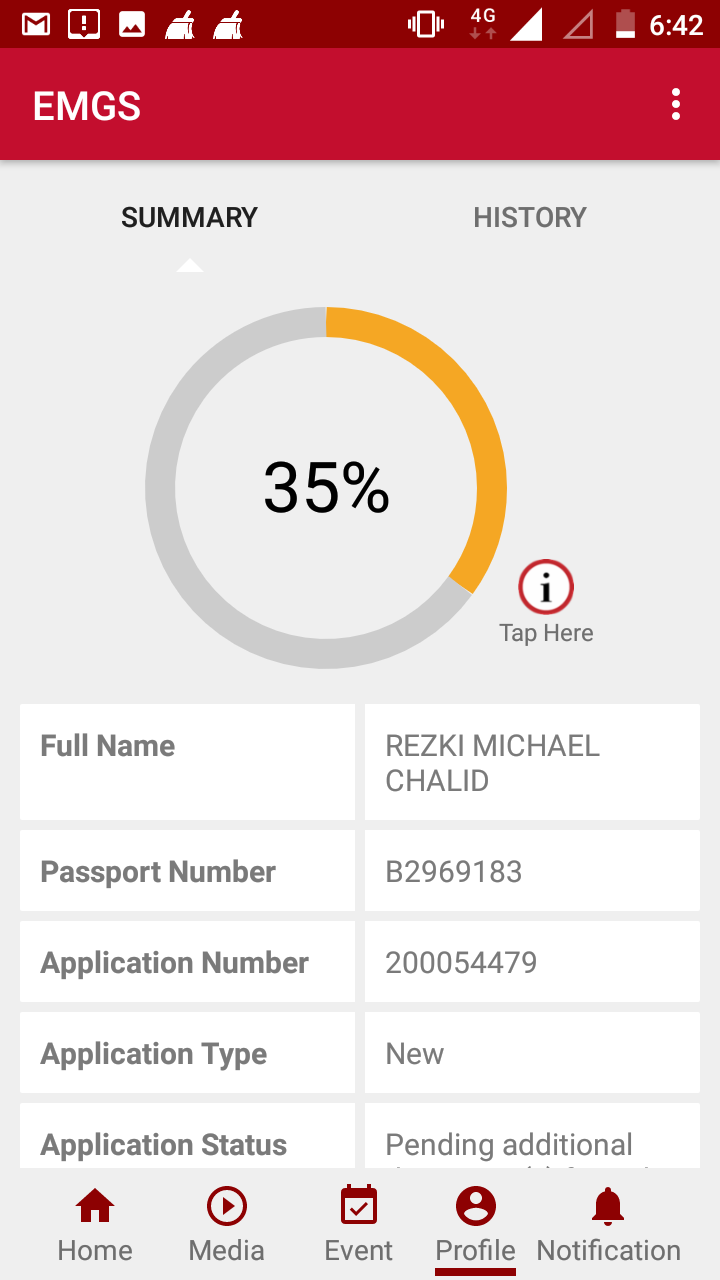Switch to the History tab
Image resolution: width=720 pixels, height=1280 pixels.
(529, 218)
